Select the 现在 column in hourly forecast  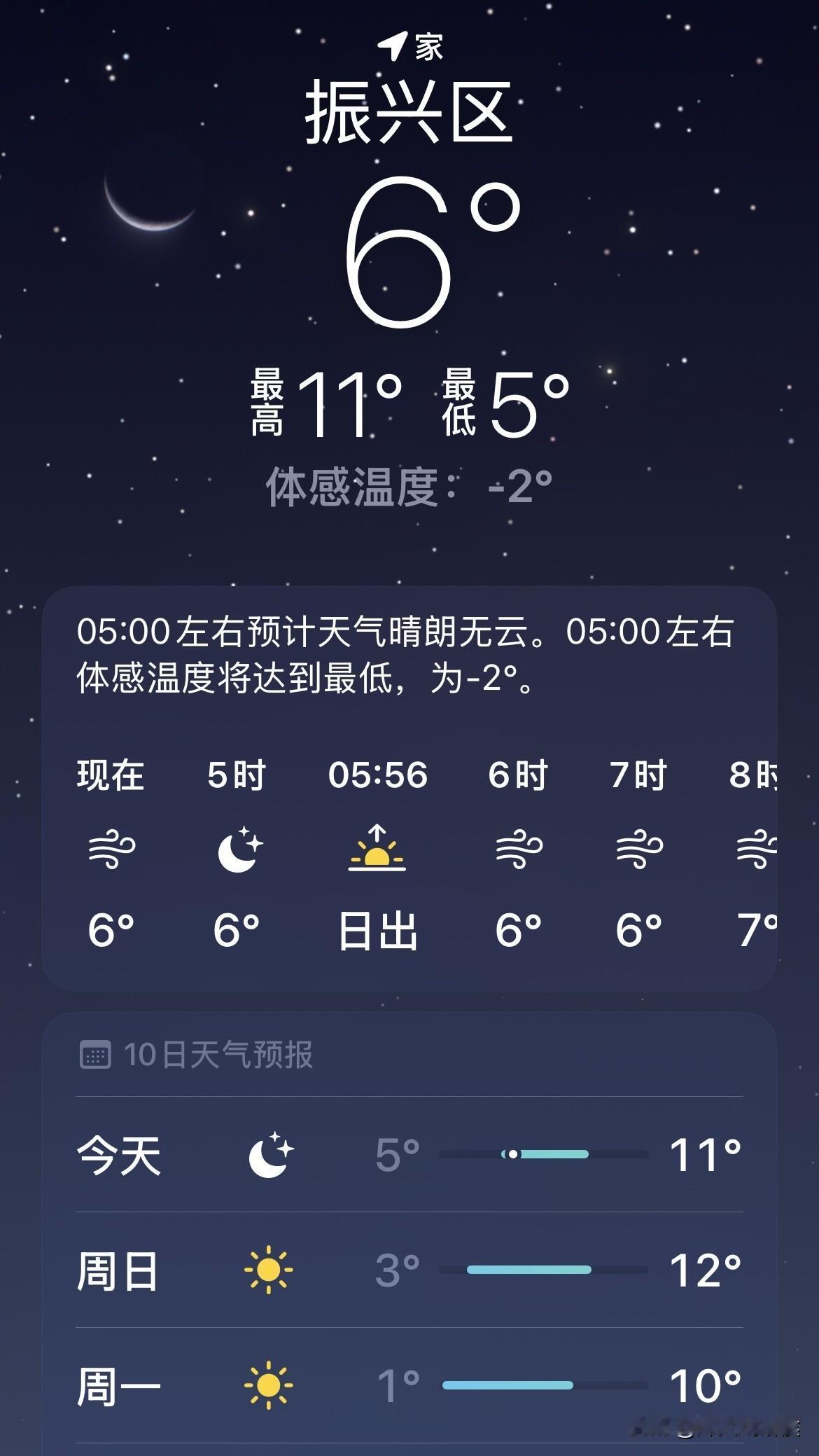click(112, 774)
